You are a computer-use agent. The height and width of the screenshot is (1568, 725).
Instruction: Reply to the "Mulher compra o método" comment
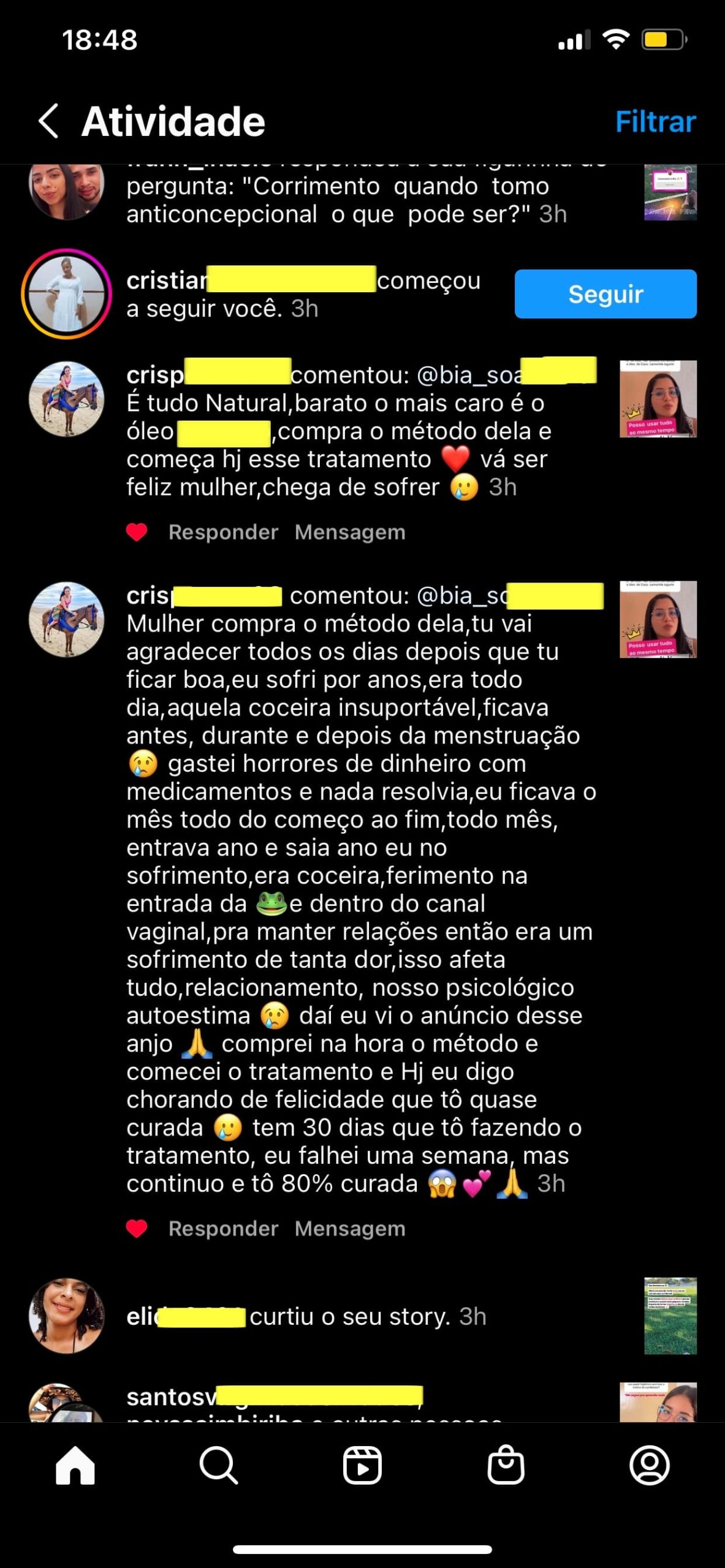223,1229
